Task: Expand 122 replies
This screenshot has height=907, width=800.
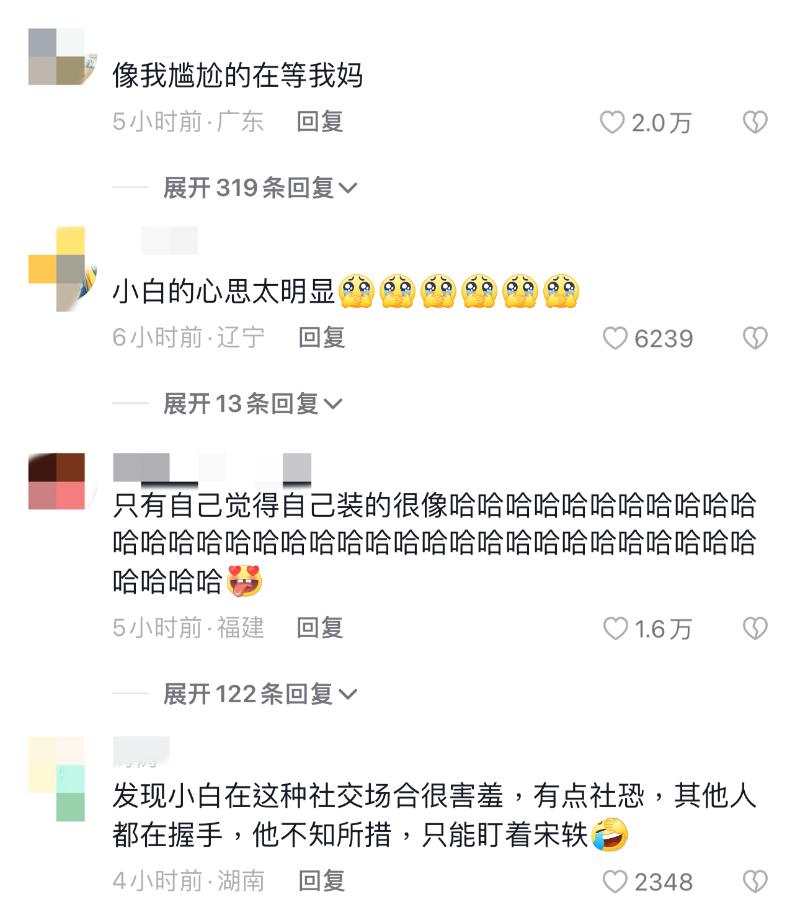Action: (260, 693)
